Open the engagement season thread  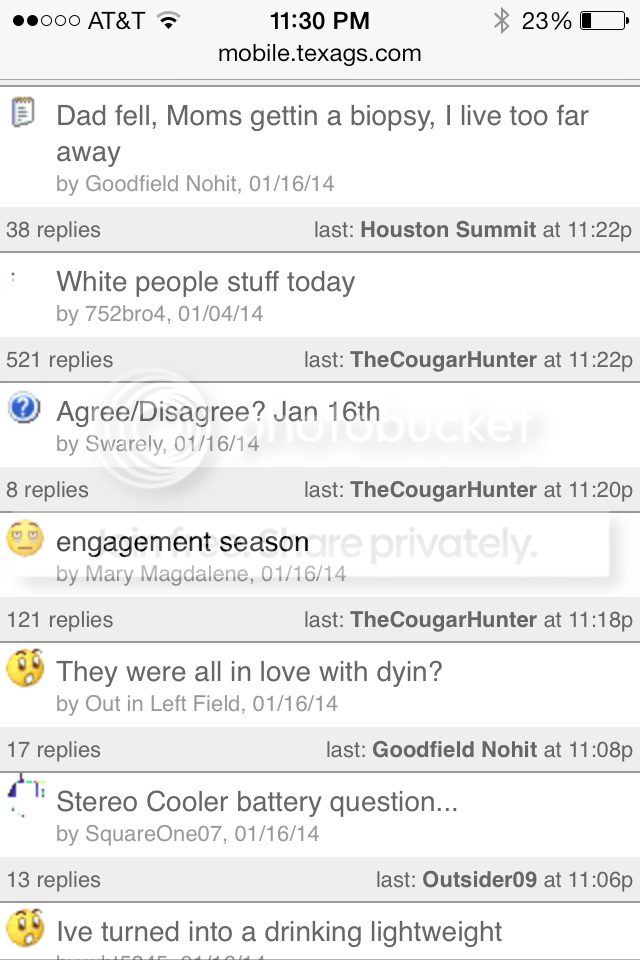(x=182, y=542)
